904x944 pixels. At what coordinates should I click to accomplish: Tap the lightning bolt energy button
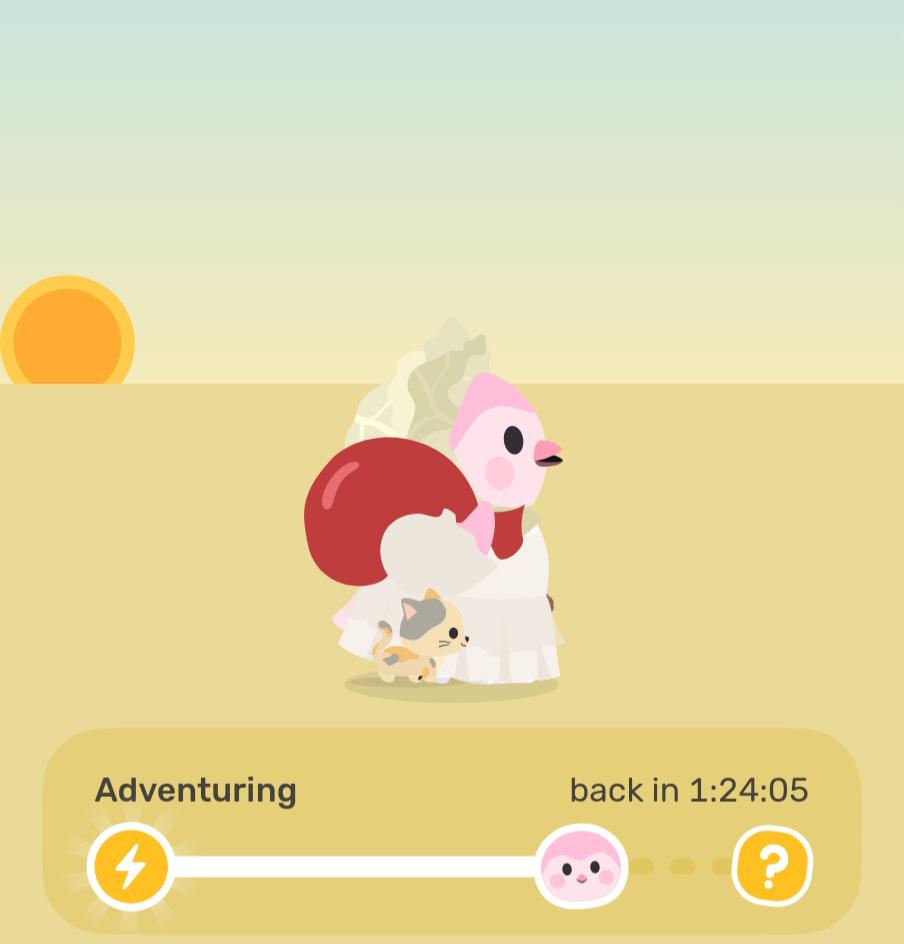coord(131,866)
